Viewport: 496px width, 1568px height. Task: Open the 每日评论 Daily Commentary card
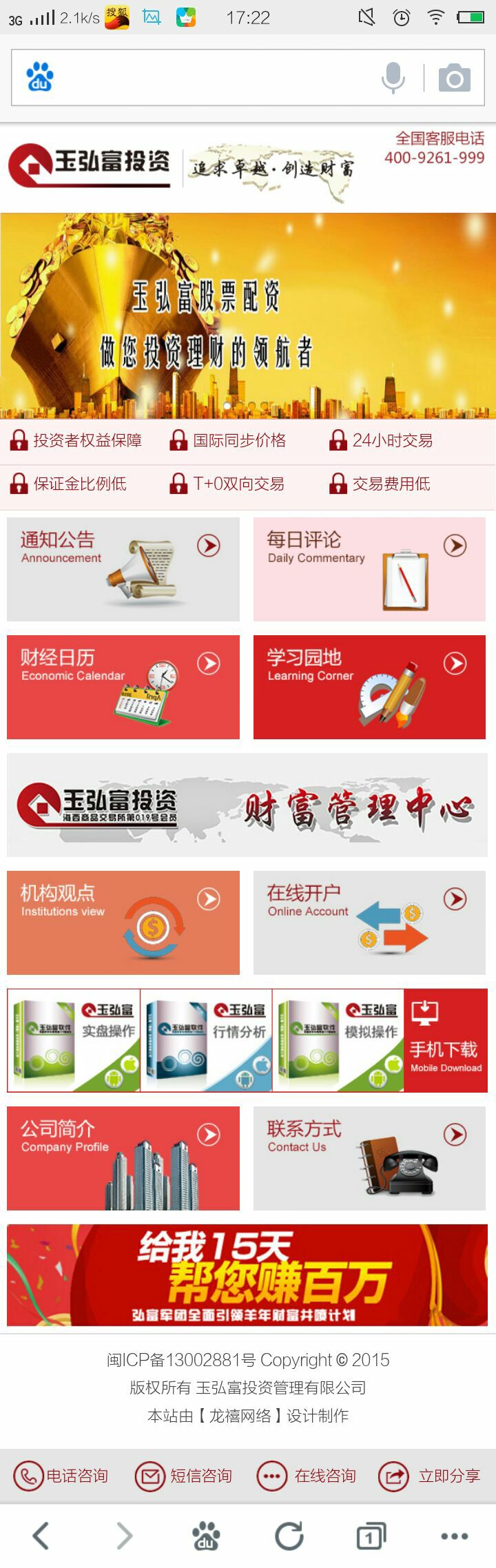[369, 569]
